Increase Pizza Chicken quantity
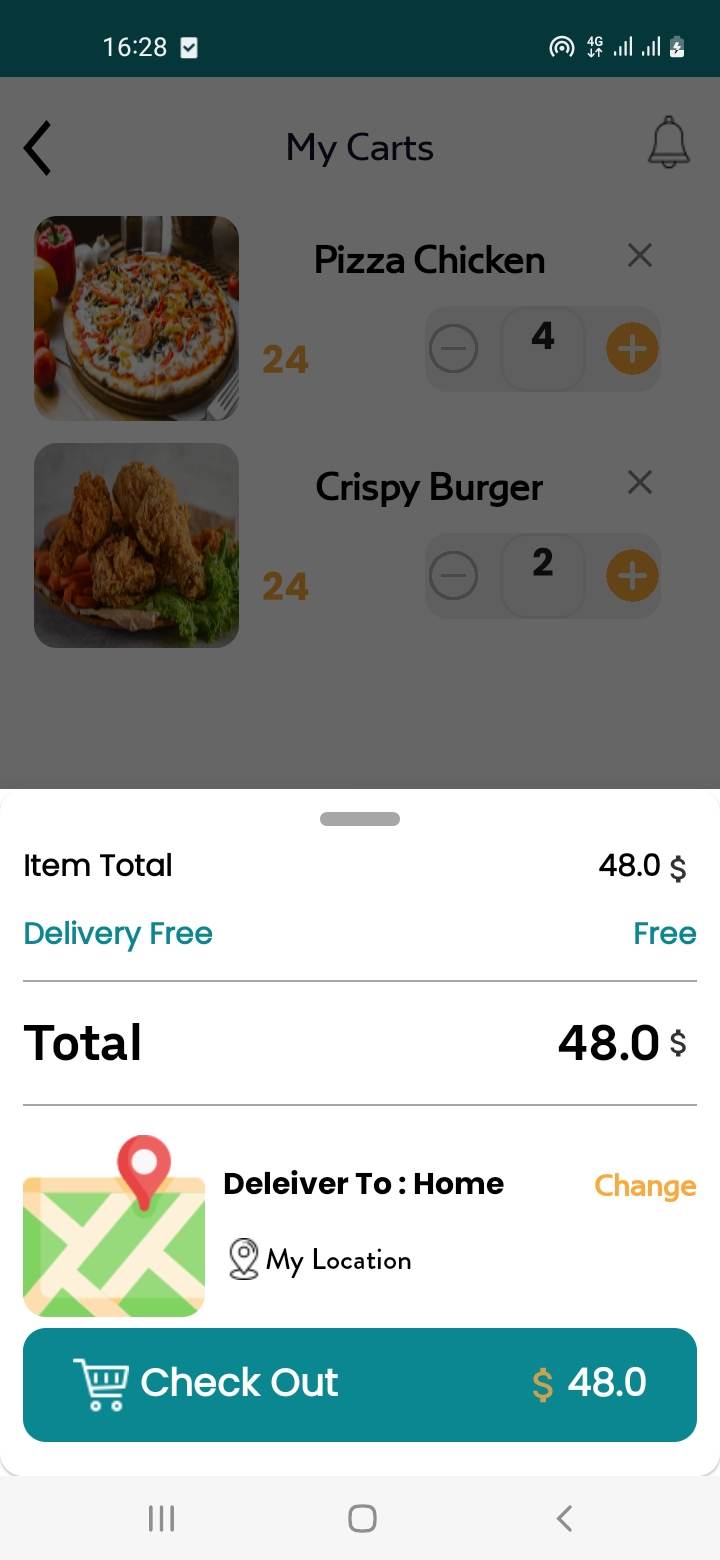Image resolution: width=720 pixels, height=1560 pixels. [x=632, y=349]
